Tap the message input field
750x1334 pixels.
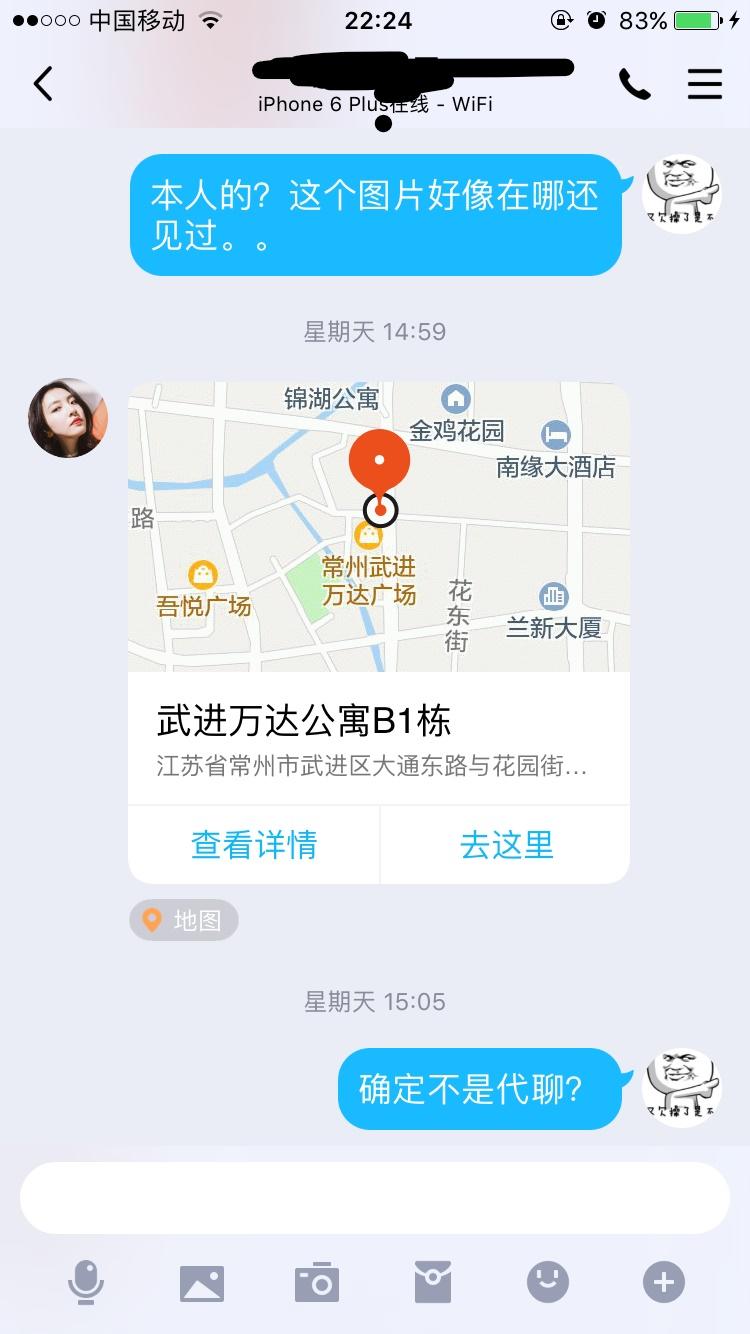(x=375, y=1197)
